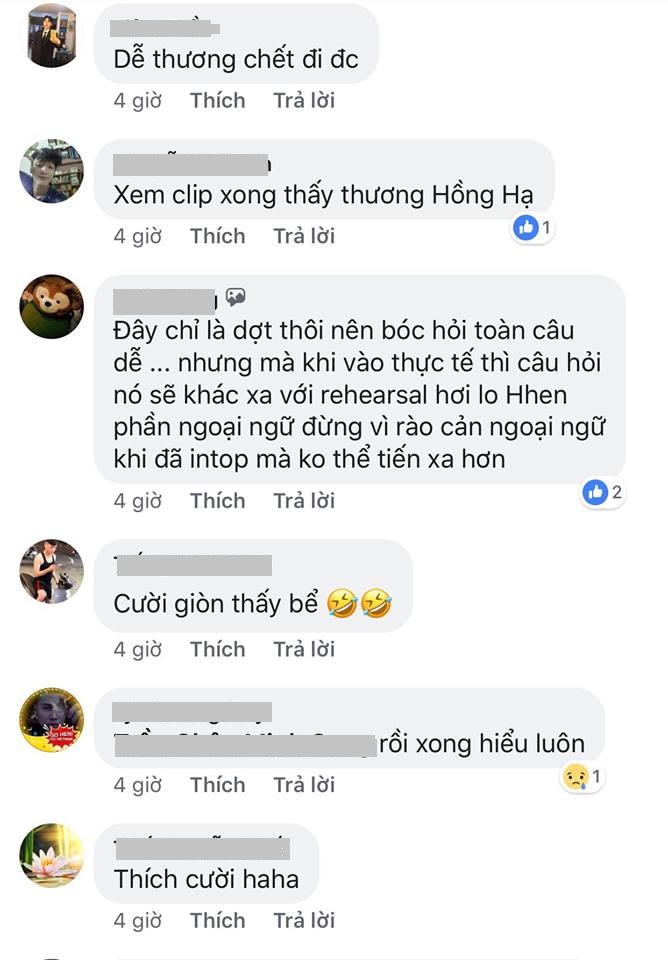Image resolution: width=668 pixels, height=960 pixels.
Task: Reply to the comment about rào cản ngoại ngữ
Action: click(x=303, y=500)
